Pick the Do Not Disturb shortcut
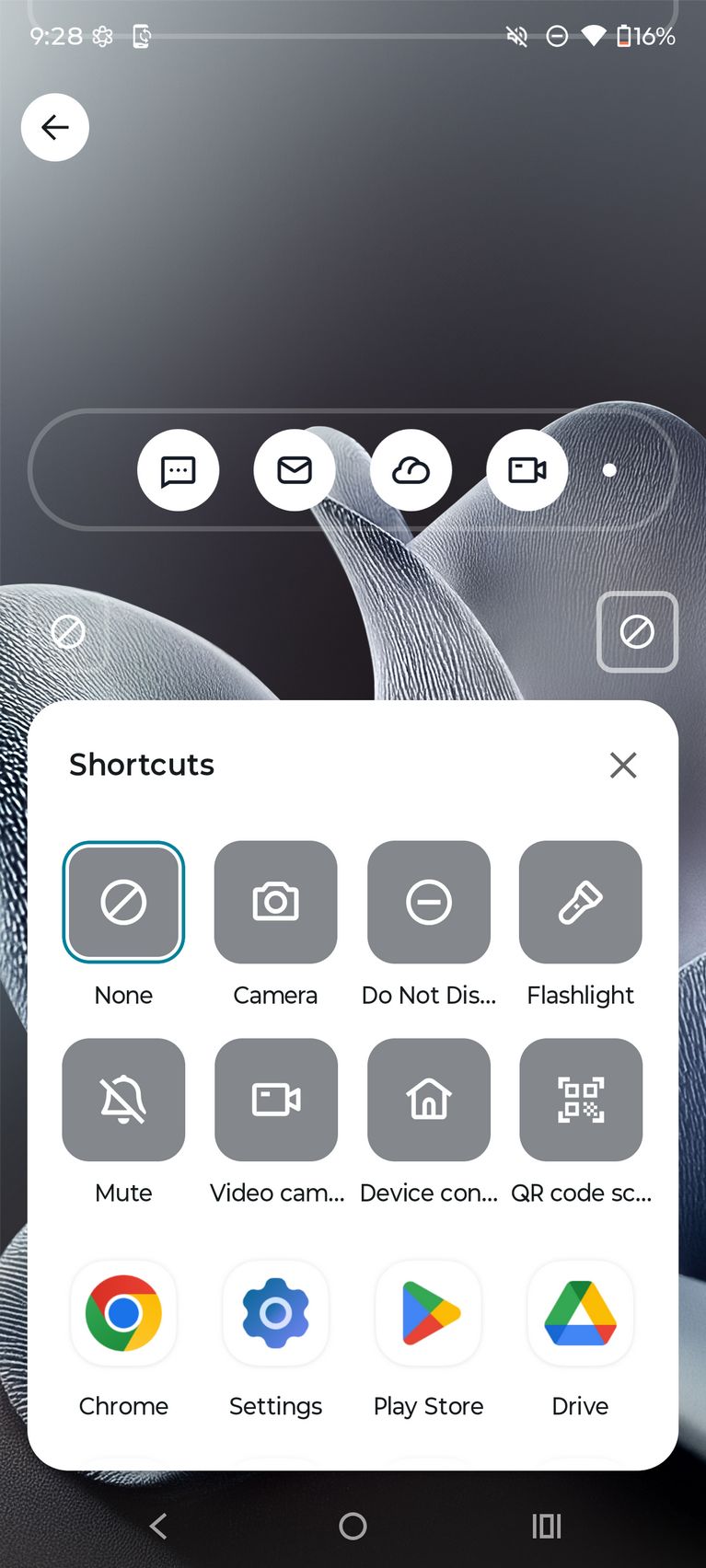This screenshot has height=1568, width=706. coord(428,903)
